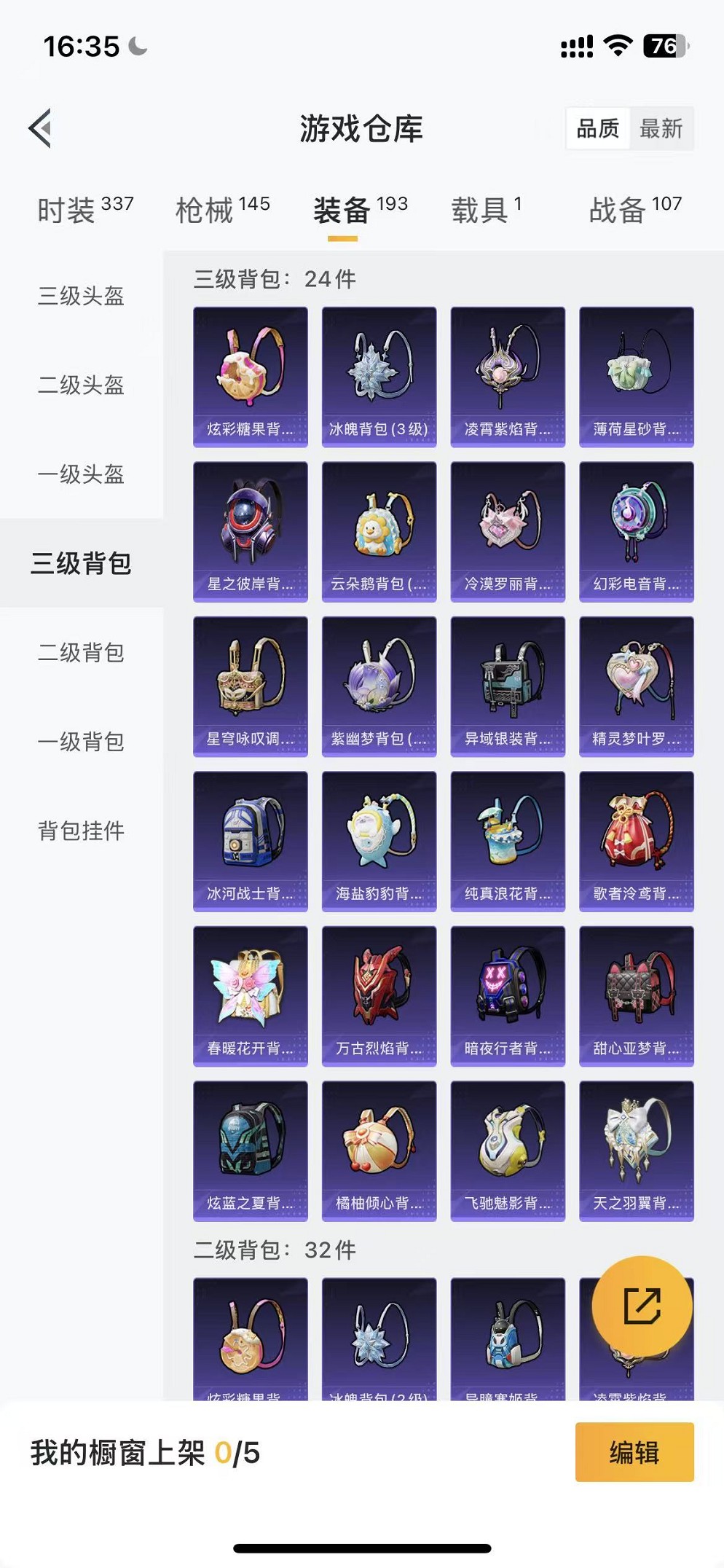Select 三级头盔 in the sidebar
This screenshot has height=1568, width=724.
(81, 296)
